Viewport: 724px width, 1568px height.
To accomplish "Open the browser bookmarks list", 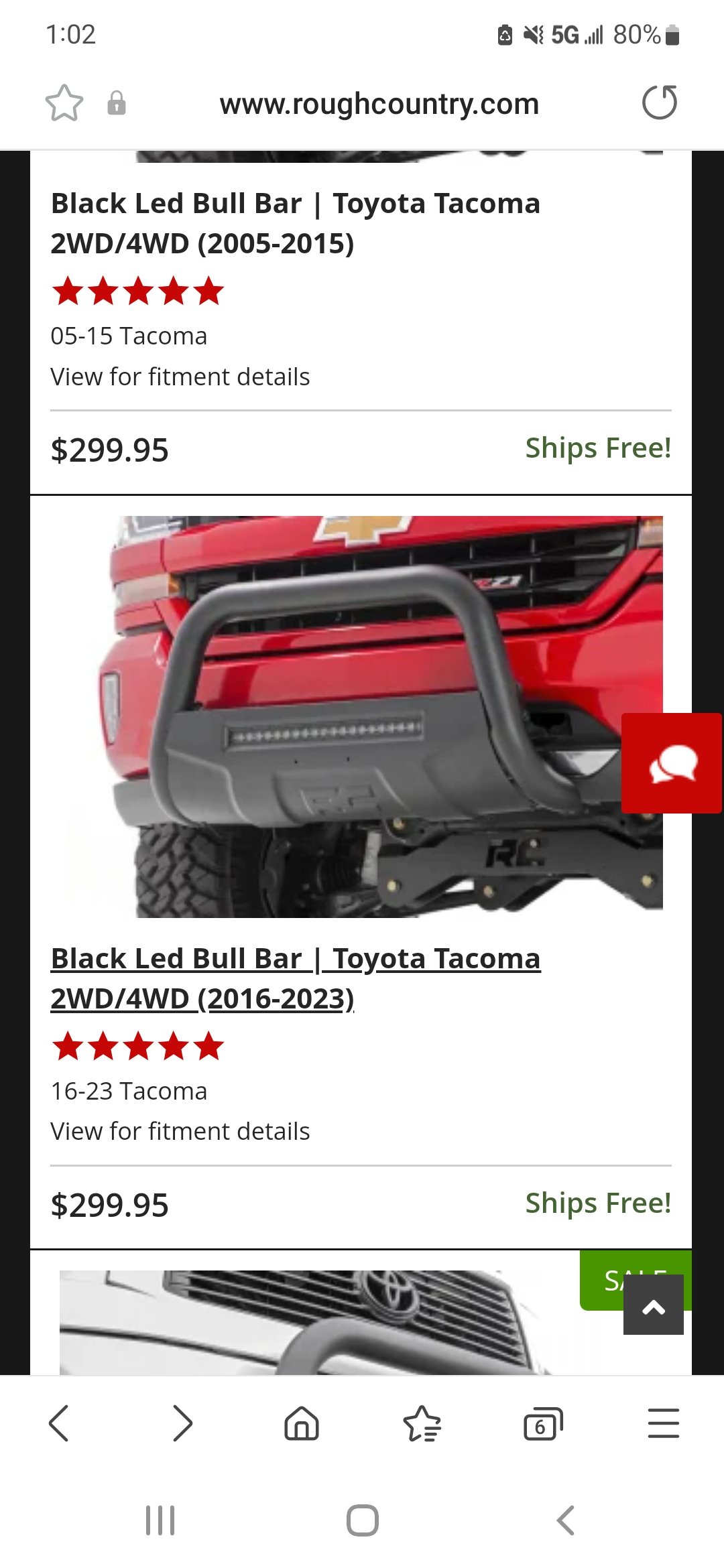I will coord(422,1423).
